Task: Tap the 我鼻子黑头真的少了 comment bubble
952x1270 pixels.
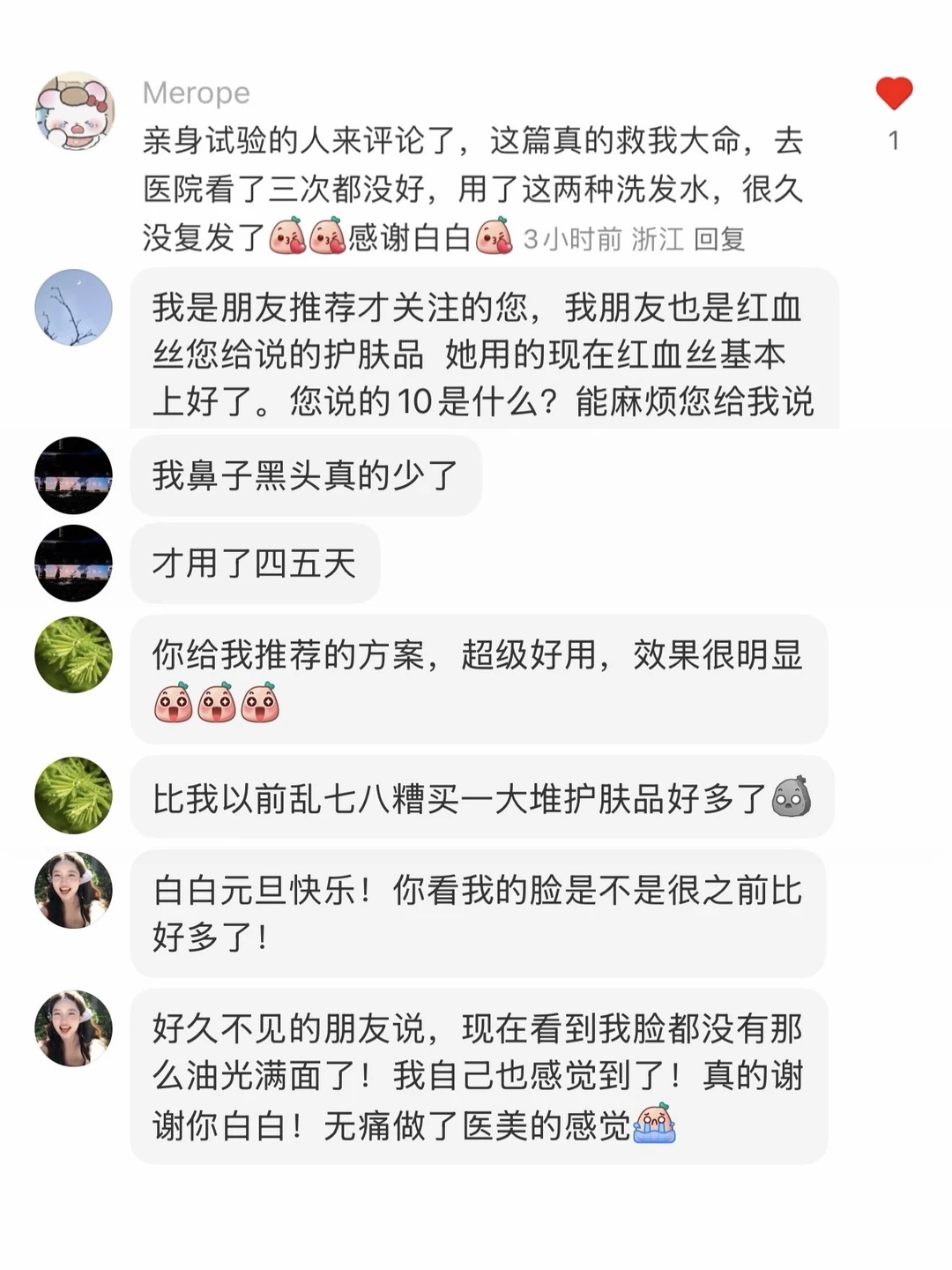Action: pos(304,476)
